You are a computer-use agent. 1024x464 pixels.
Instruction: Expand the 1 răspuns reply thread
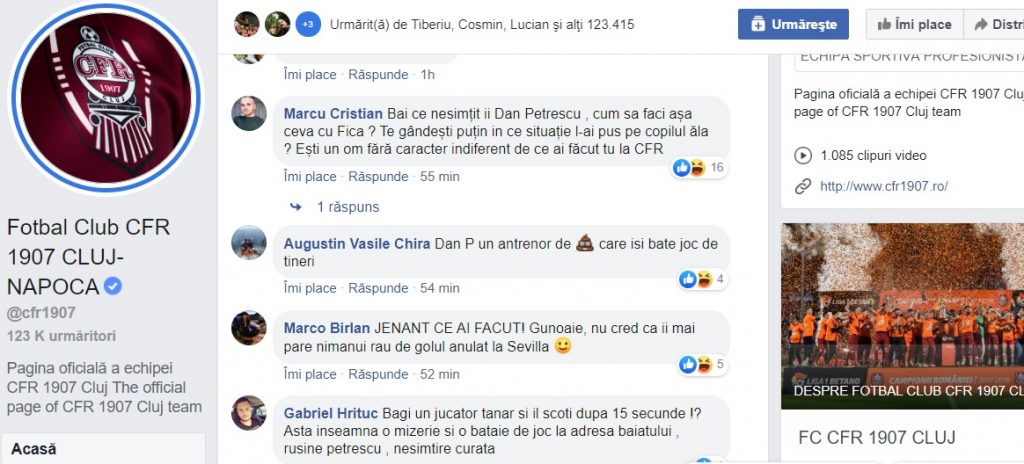[347, 207]
